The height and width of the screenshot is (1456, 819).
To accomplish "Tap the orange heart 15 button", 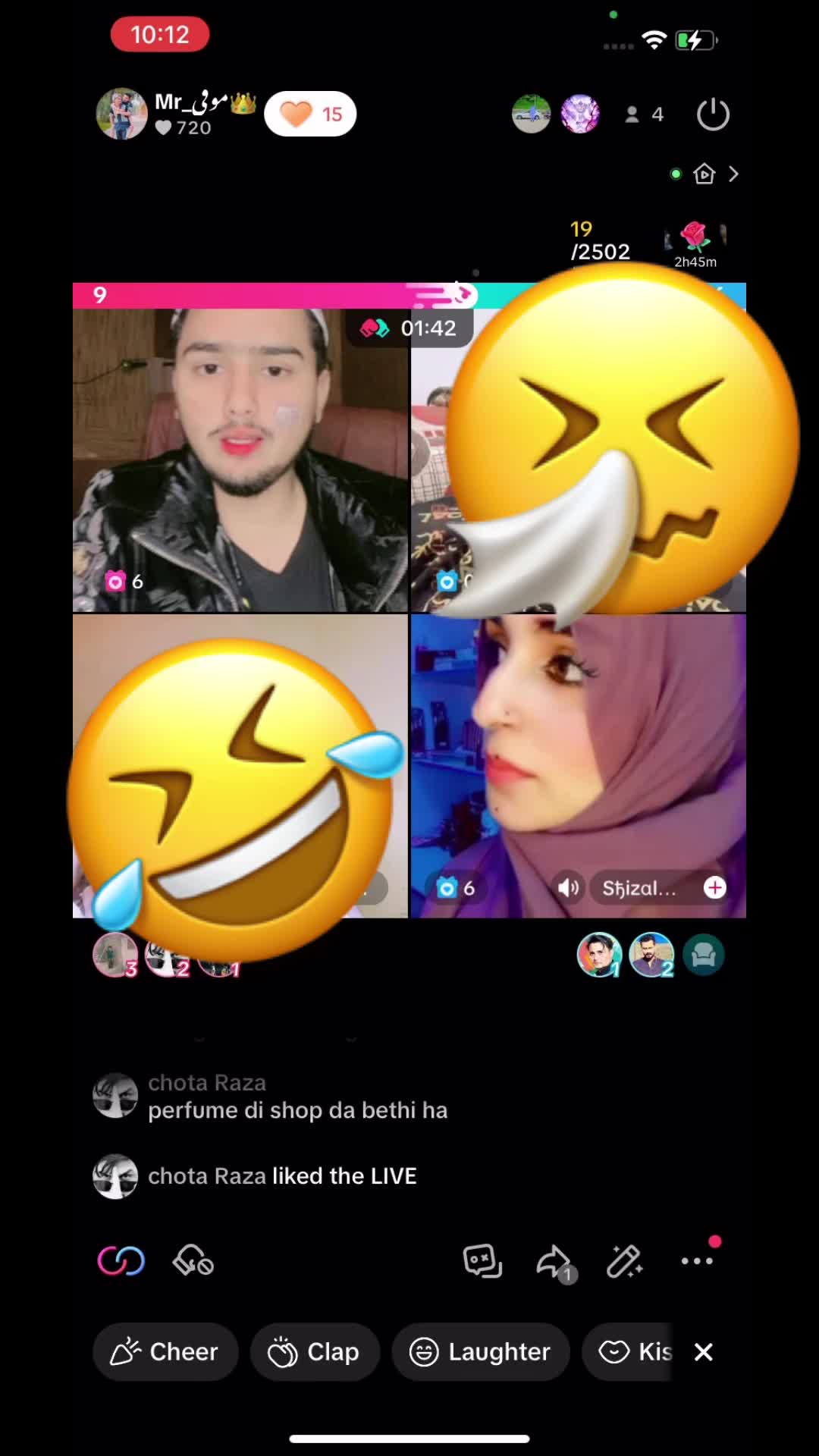I will pyautogui.click(x=310, y=114).
